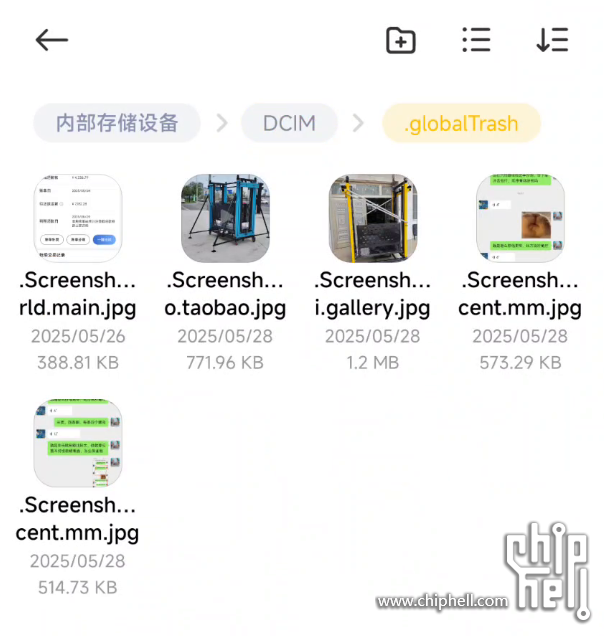Navigate to the DCIM breadcrumb
The width and height of the screenshot is (604, 636).
click(x=289, y=124)
